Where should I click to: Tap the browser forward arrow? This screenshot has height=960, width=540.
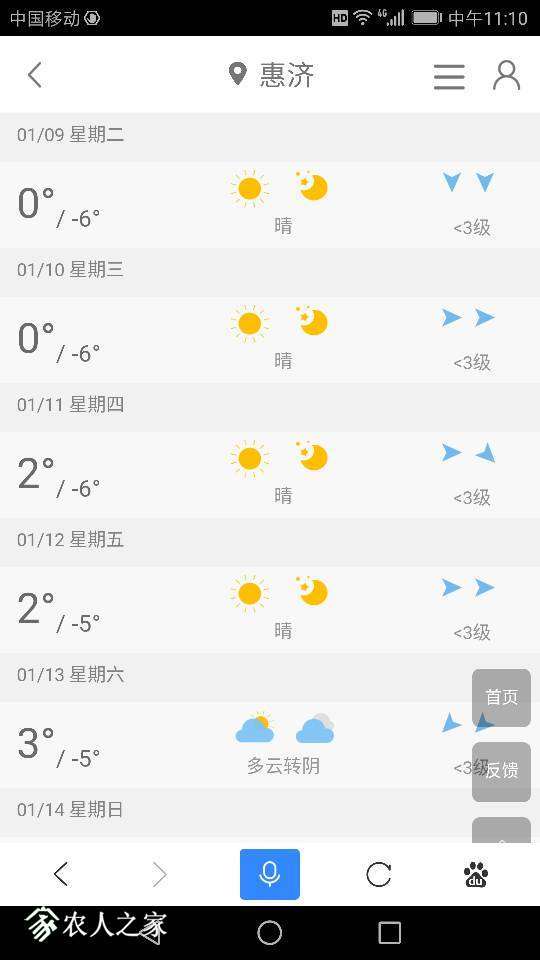pos(159,874)
